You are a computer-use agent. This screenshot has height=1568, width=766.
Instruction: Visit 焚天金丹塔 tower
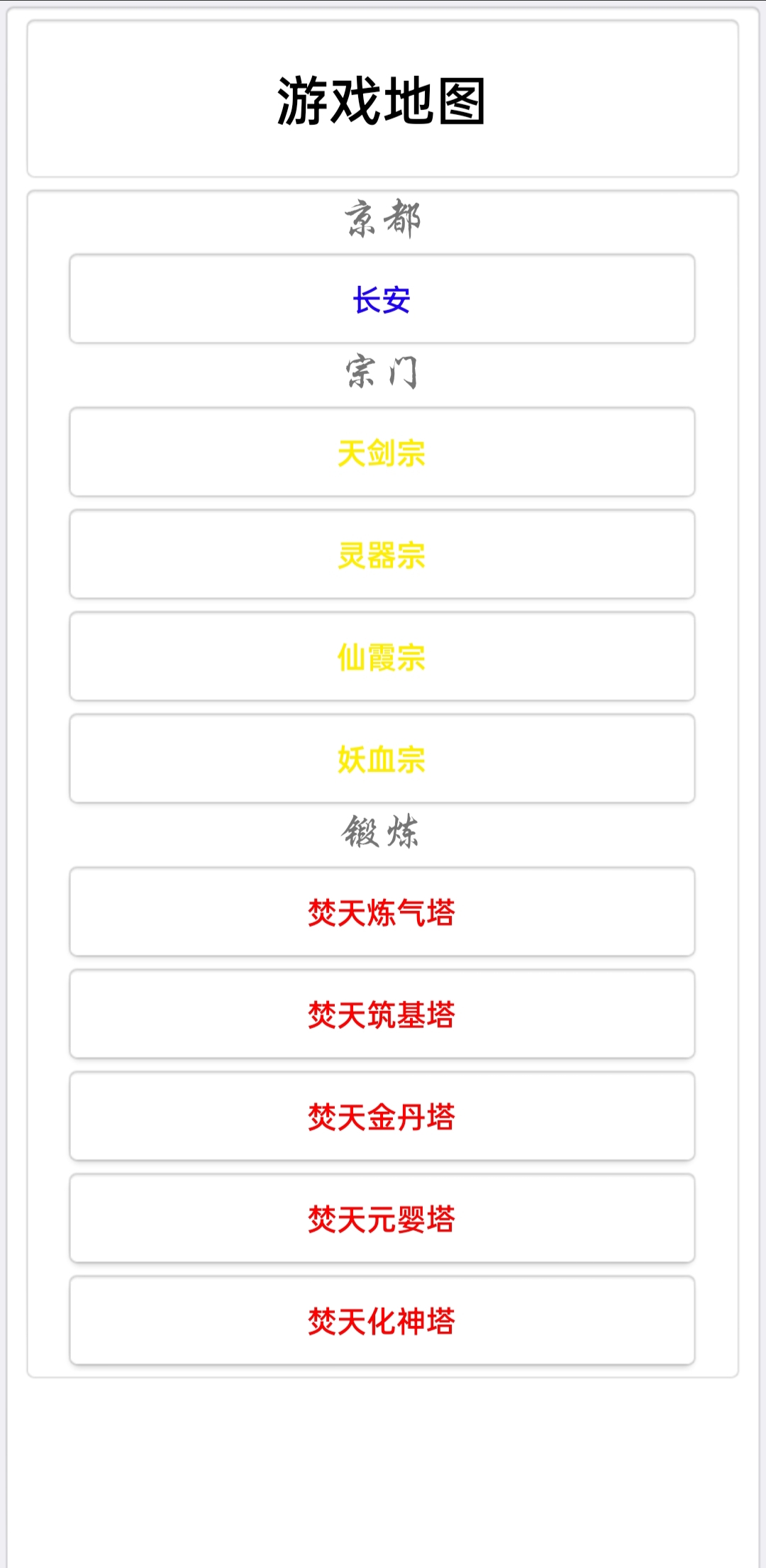coord(383,1117)
